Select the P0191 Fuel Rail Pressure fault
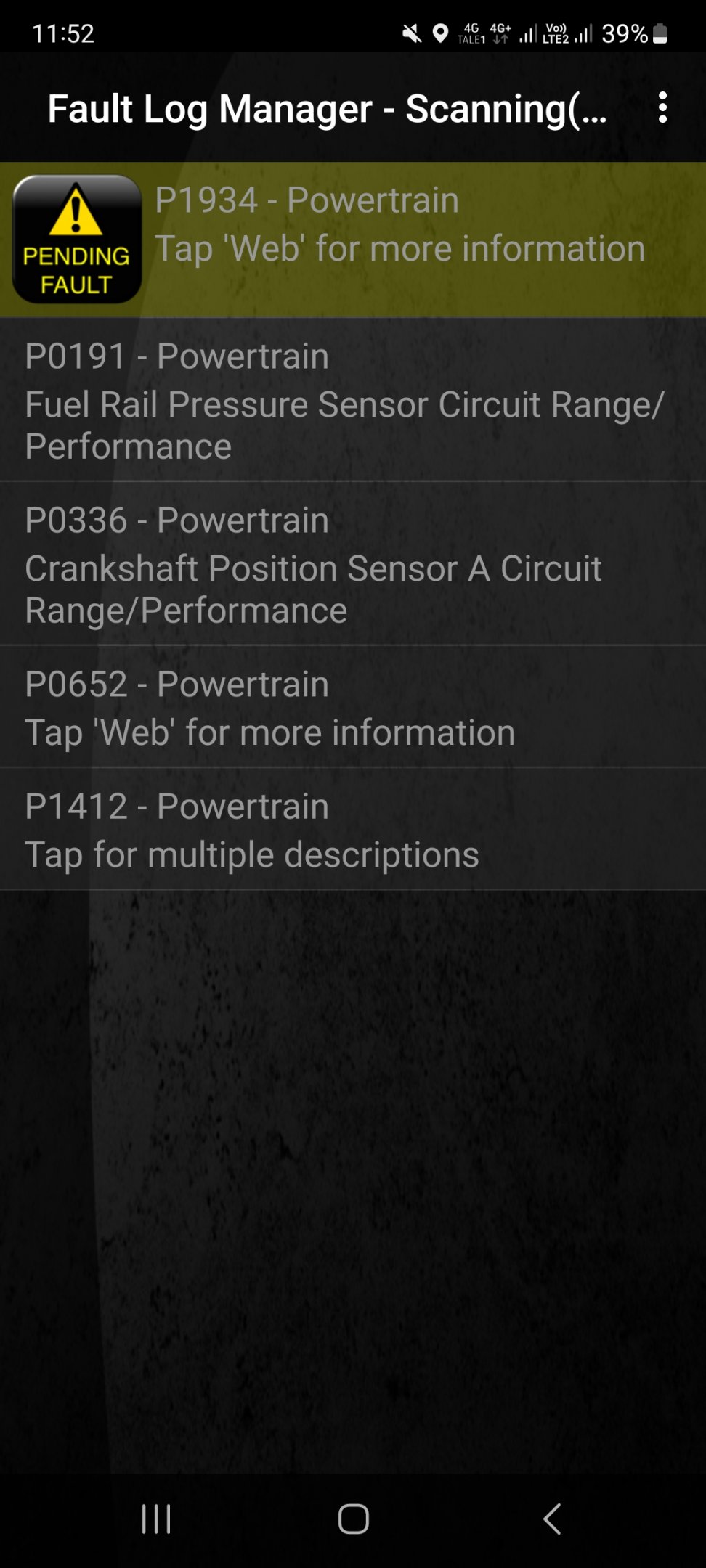This screenshot has width=706, height=1568. 353,400
